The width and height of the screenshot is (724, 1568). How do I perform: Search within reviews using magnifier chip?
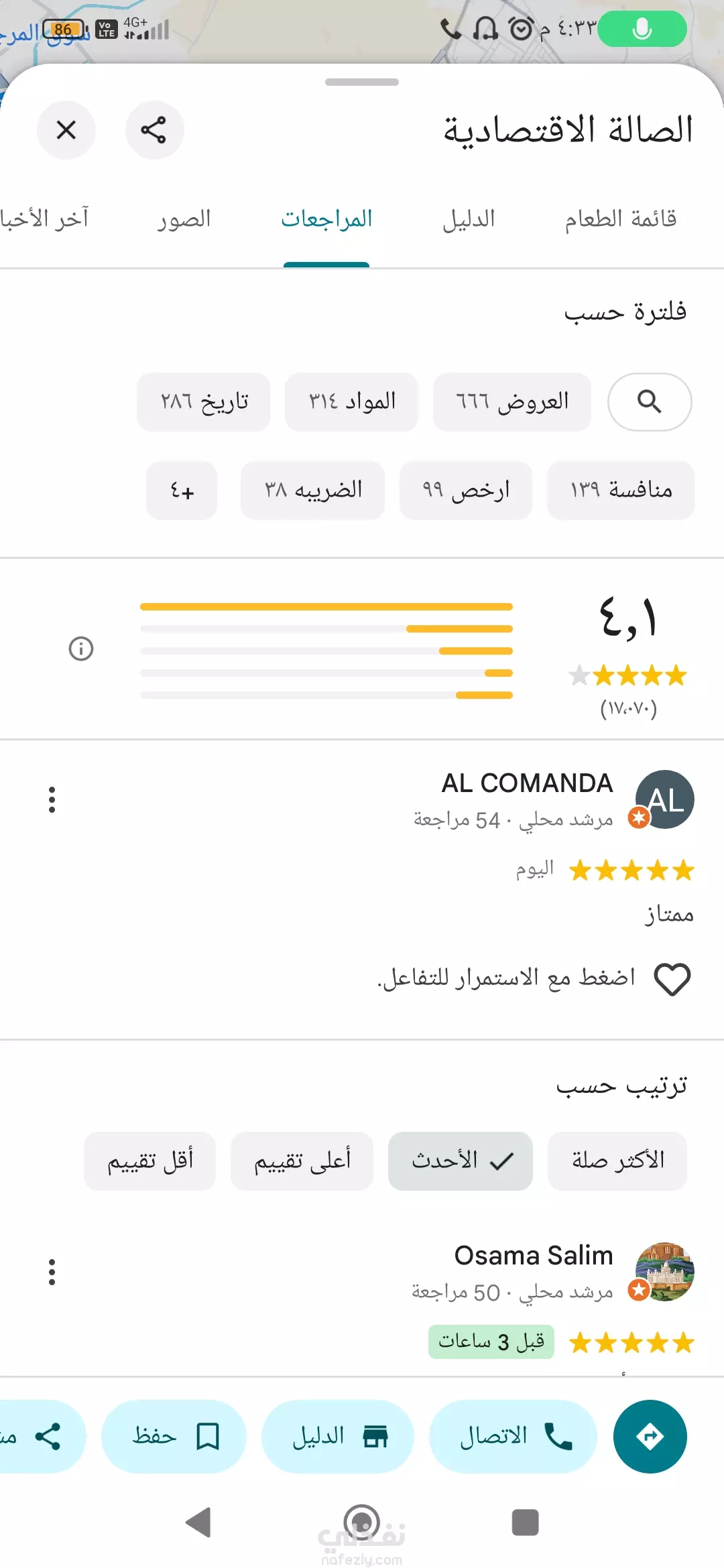pos(650,402)
